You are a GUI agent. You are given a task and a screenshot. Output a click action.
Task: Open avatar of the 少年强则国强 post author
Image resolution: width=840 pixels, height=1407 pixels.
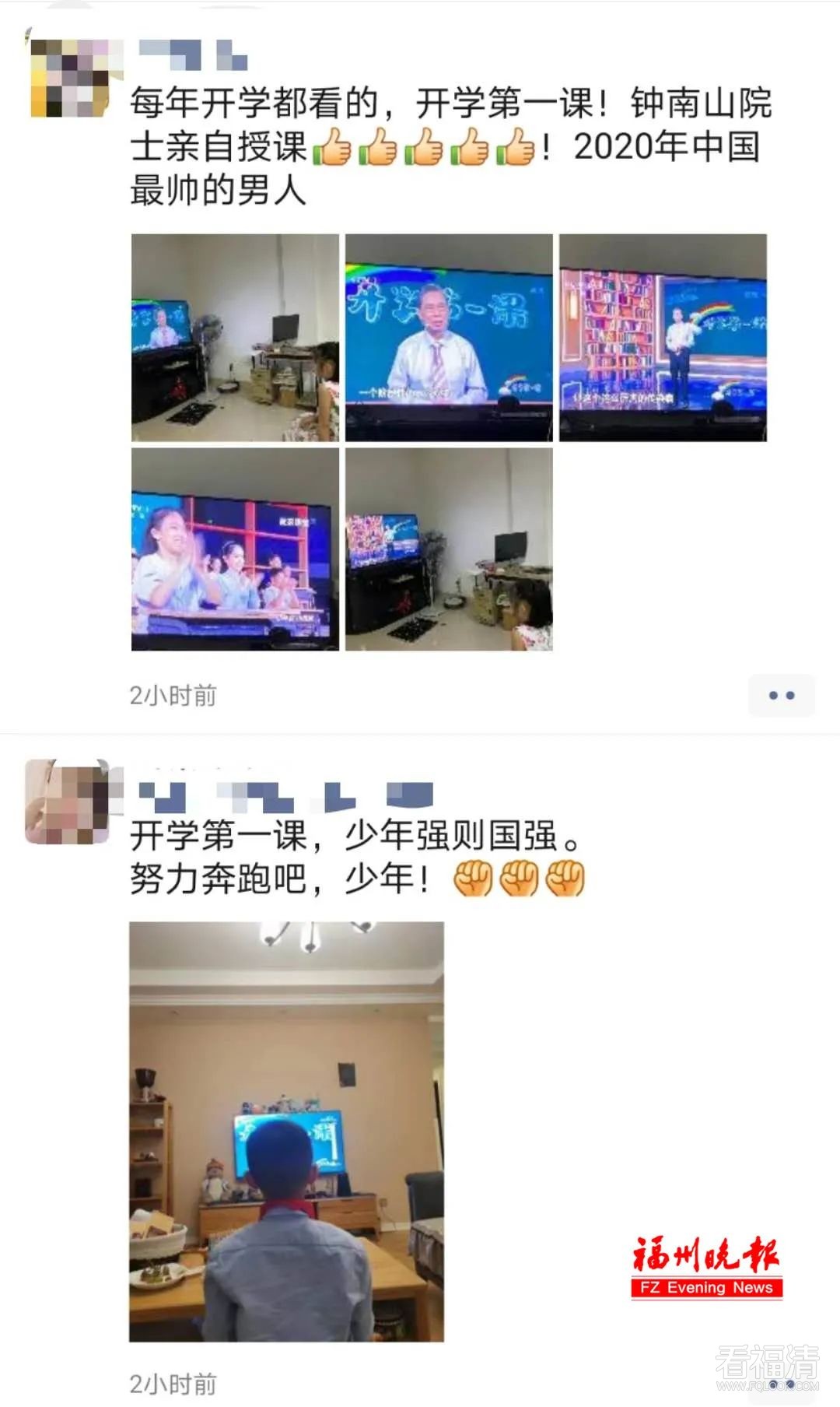[68, 802]
